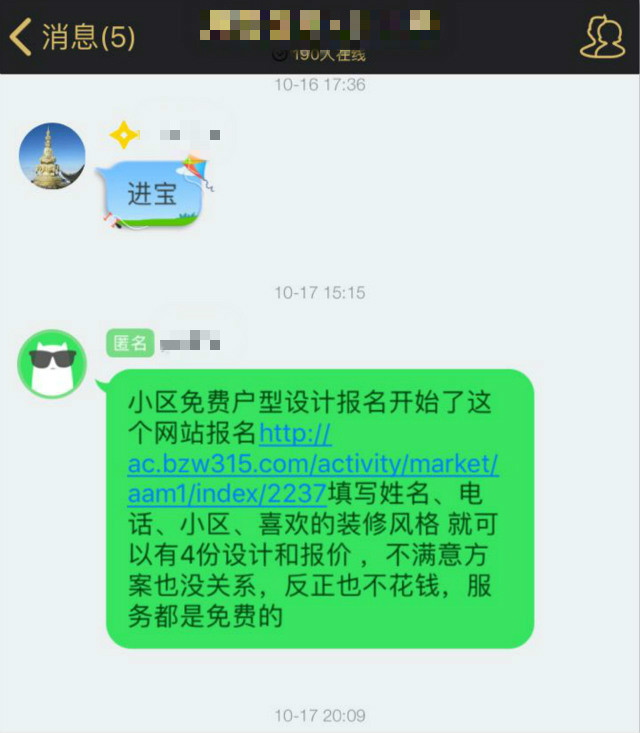Open group members icon
Viewport: 640px width, 733px height.
click(x=602, y=37)
